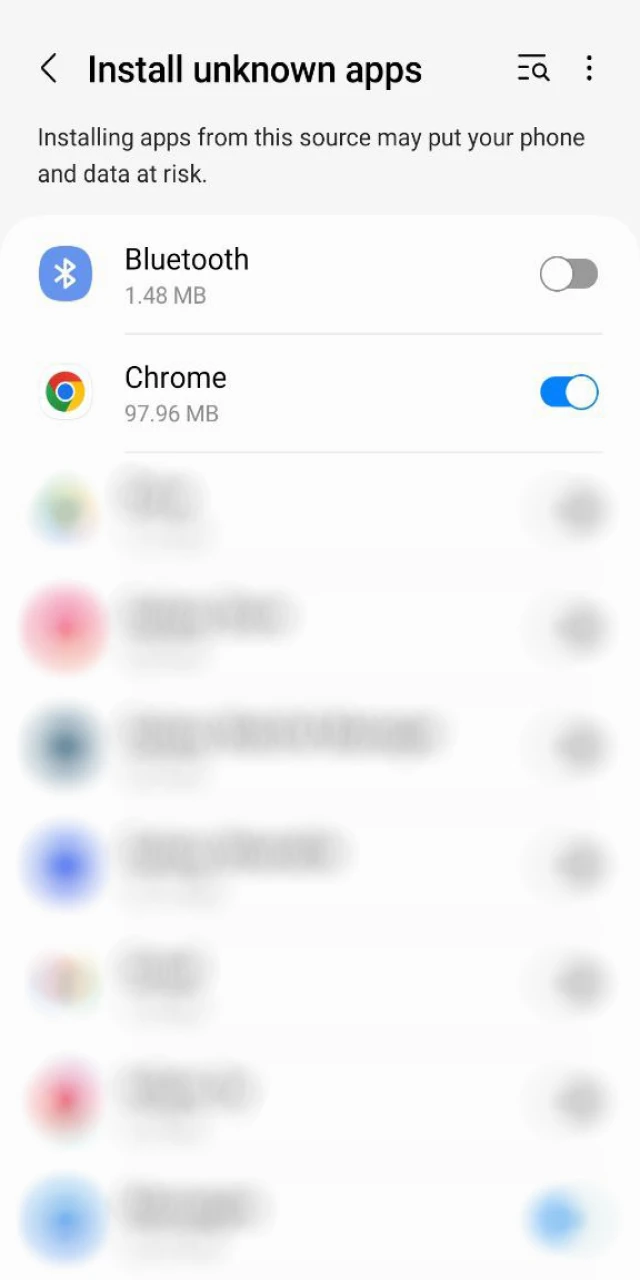The height and width of the screenshot is (1280, 640).
Task: Open the three-dot overflow menu
Action: coord(589,69)
